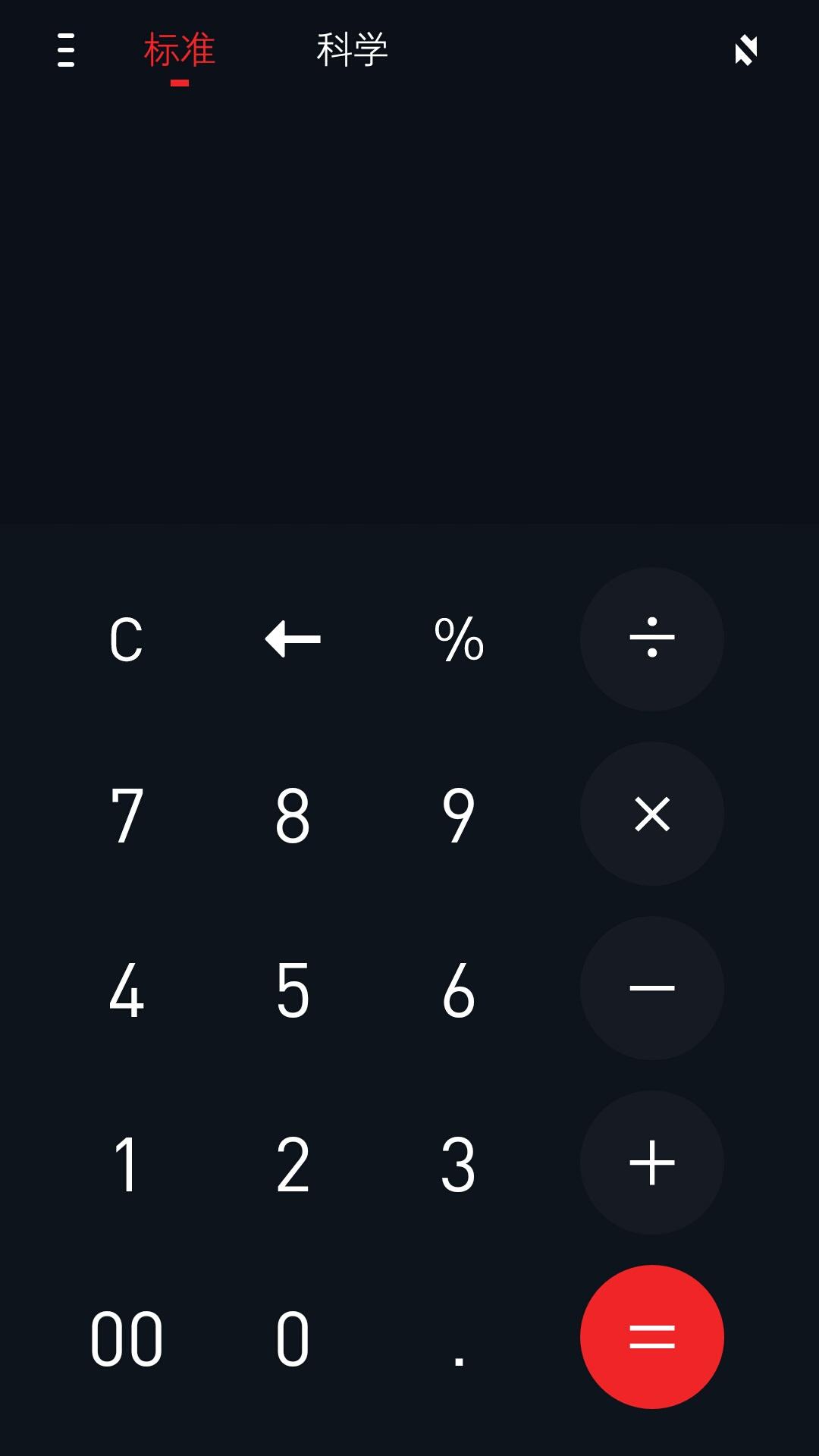Image resolution: width=819 pixels, height=1456 pixels.
Task: Enter digit 1
Action: pyautogui.click(x=126, y=1164)
